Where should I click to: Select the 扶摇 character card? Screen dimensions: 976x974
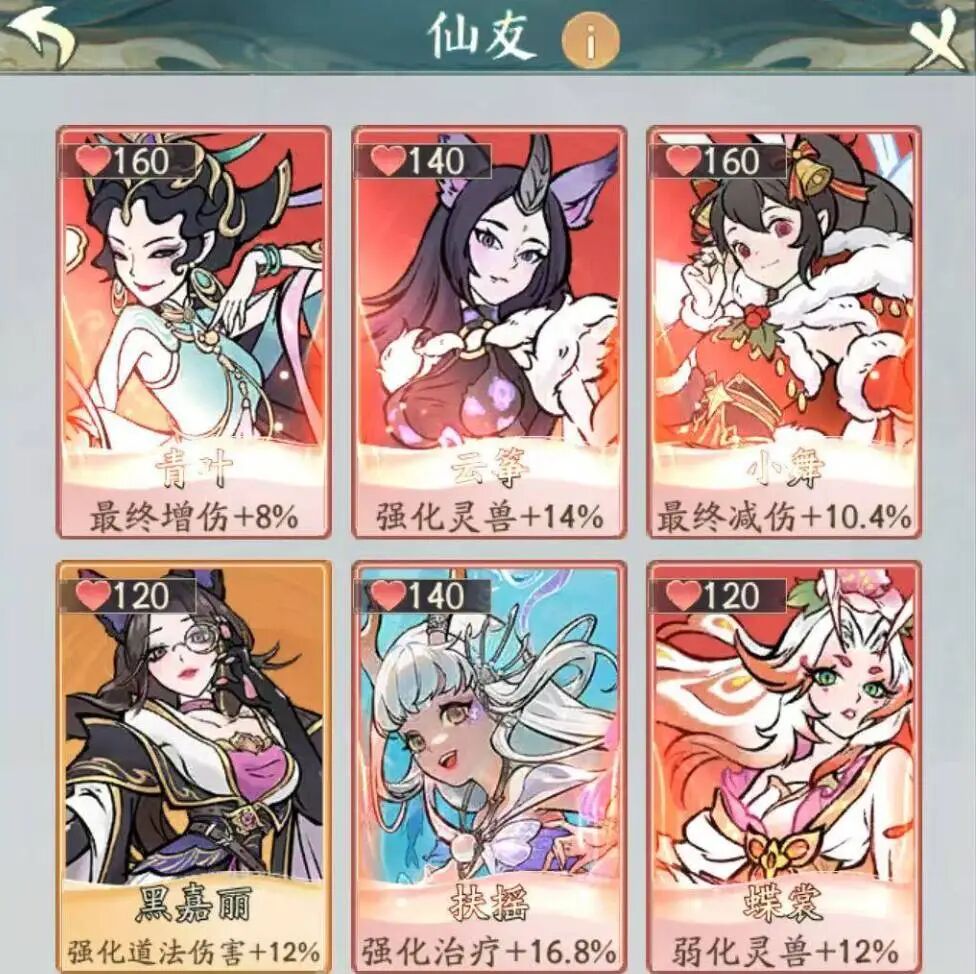coord(489,765)
